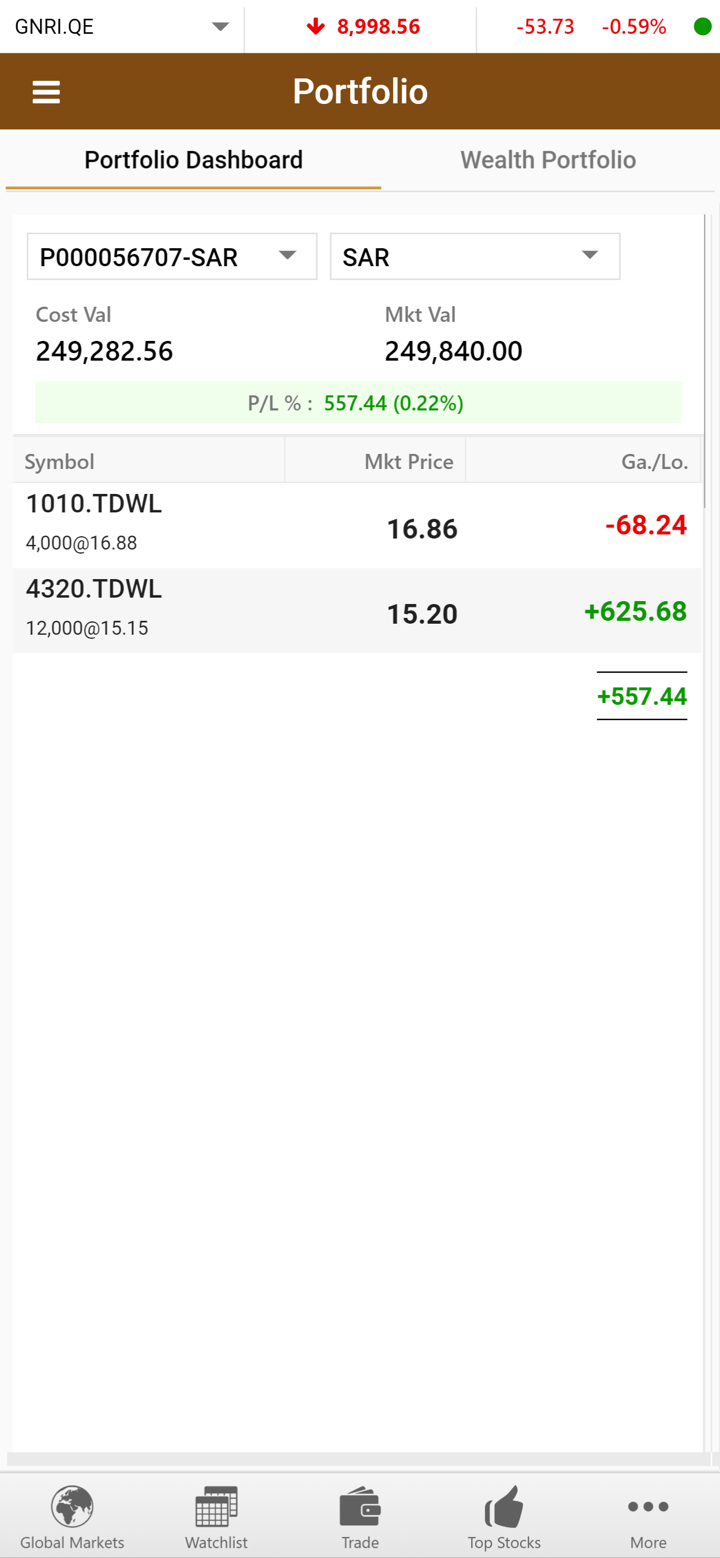This screenshot has height=1558, width=720.
Task: Show Top Stocks
Action: click(x=504, y=1516)
